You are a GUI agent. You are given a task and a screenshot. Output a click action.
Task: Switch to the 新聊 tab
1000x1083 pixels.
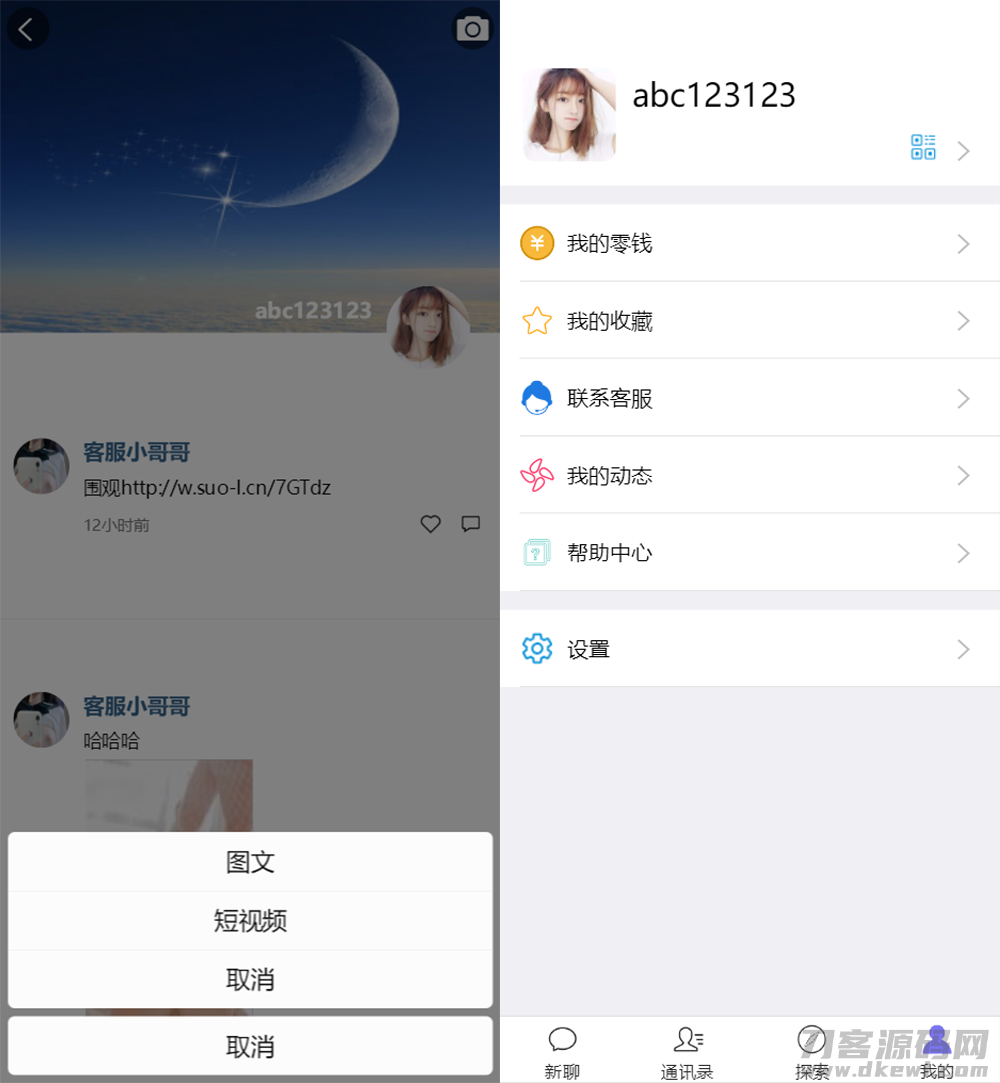pyautogui.click(x=562, y=1052)
